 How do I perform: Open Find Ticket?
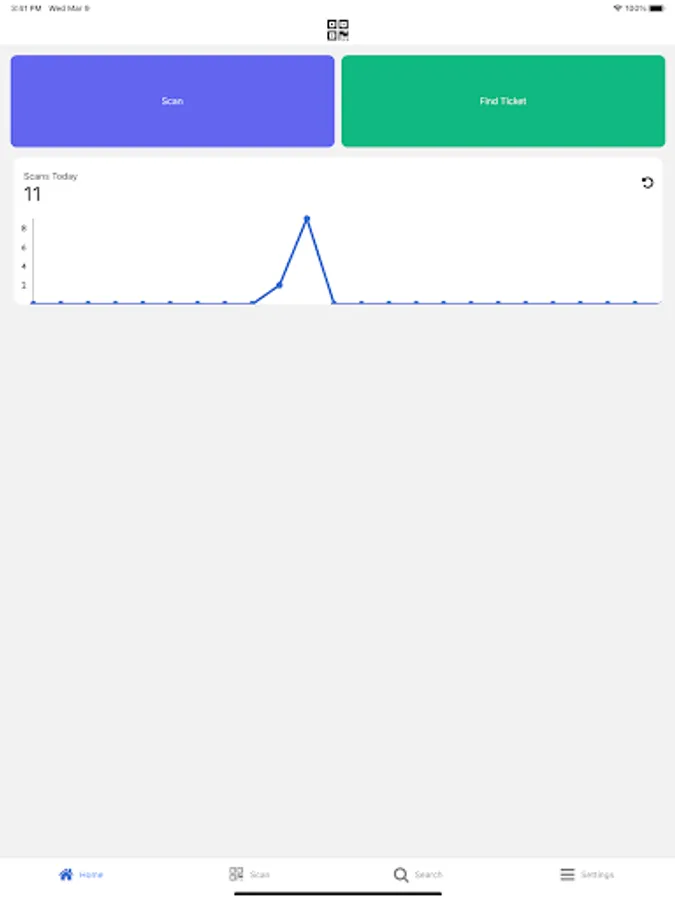(503, 101)
